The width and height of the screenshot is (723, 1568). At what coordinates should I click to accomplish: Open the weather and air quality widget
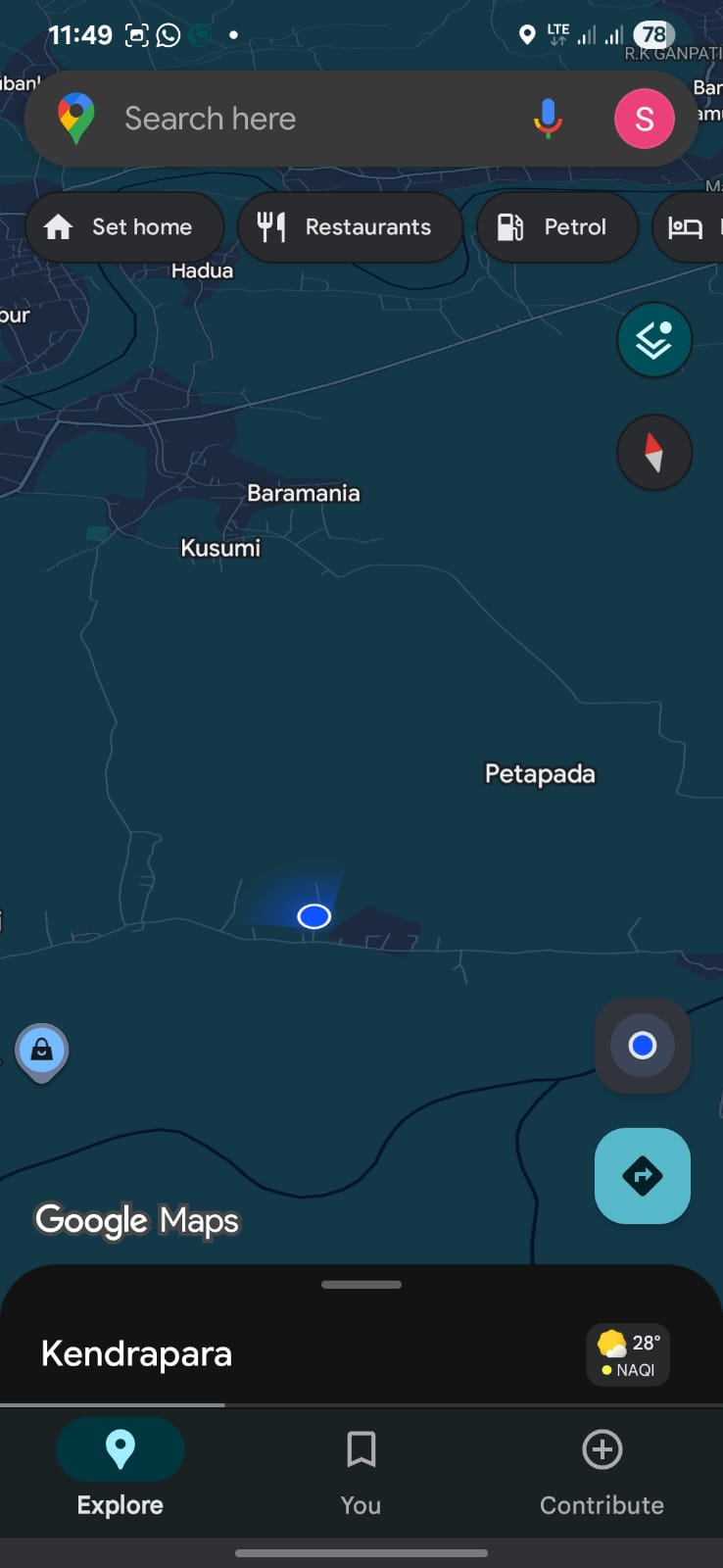tap(628, 1354)
